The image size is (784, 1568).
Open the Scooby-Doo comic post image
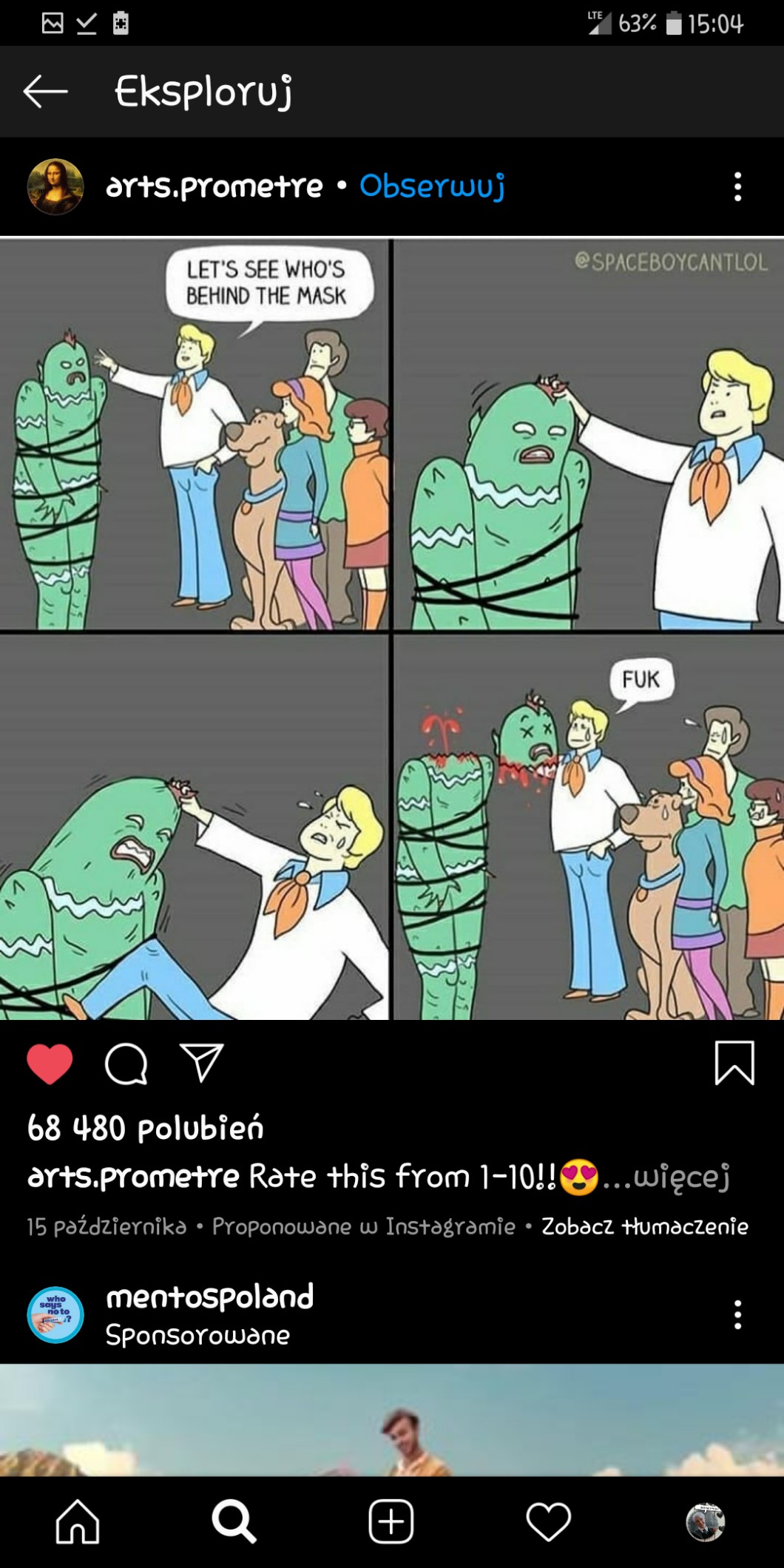pos(392,629)
